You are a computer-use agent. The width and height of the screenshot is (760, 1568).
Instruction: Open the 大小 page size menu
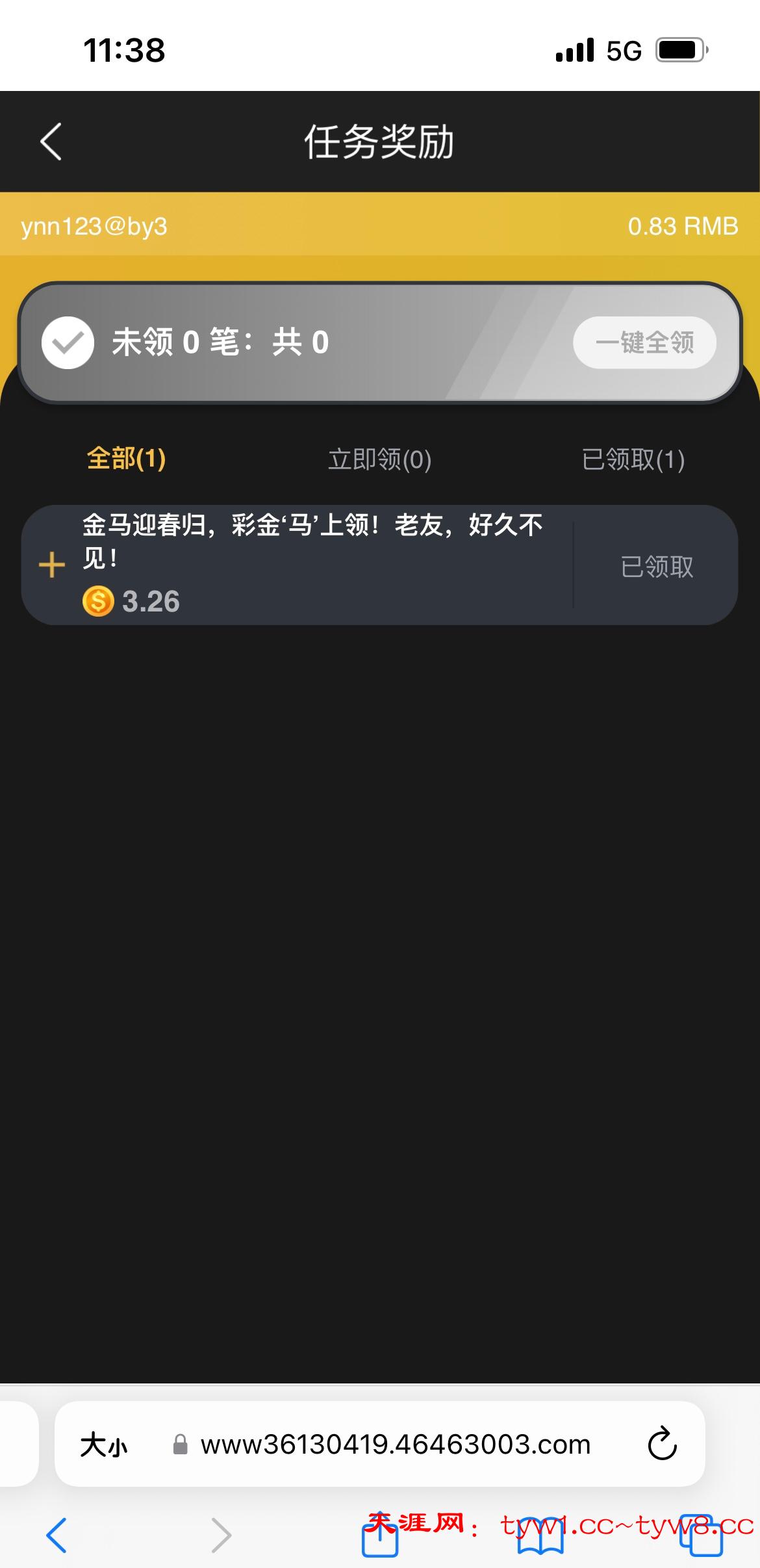point(104,1445)
